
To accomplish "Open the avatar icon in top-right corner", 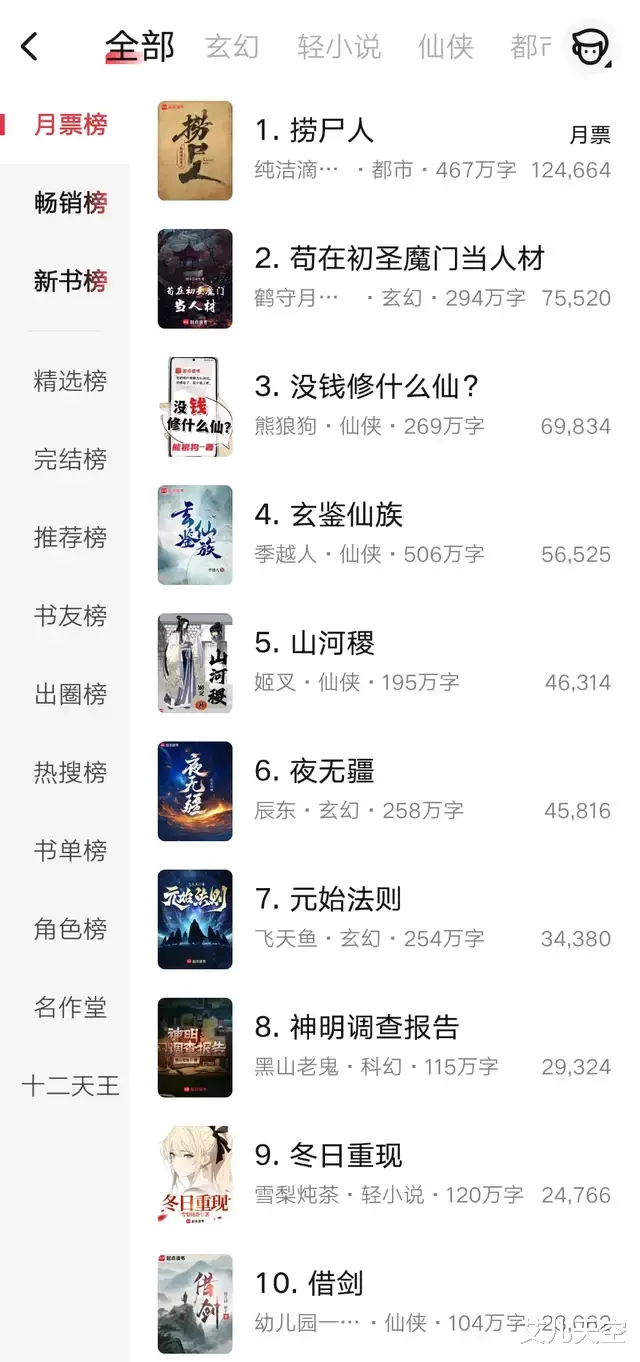I will tap(590, 46).
